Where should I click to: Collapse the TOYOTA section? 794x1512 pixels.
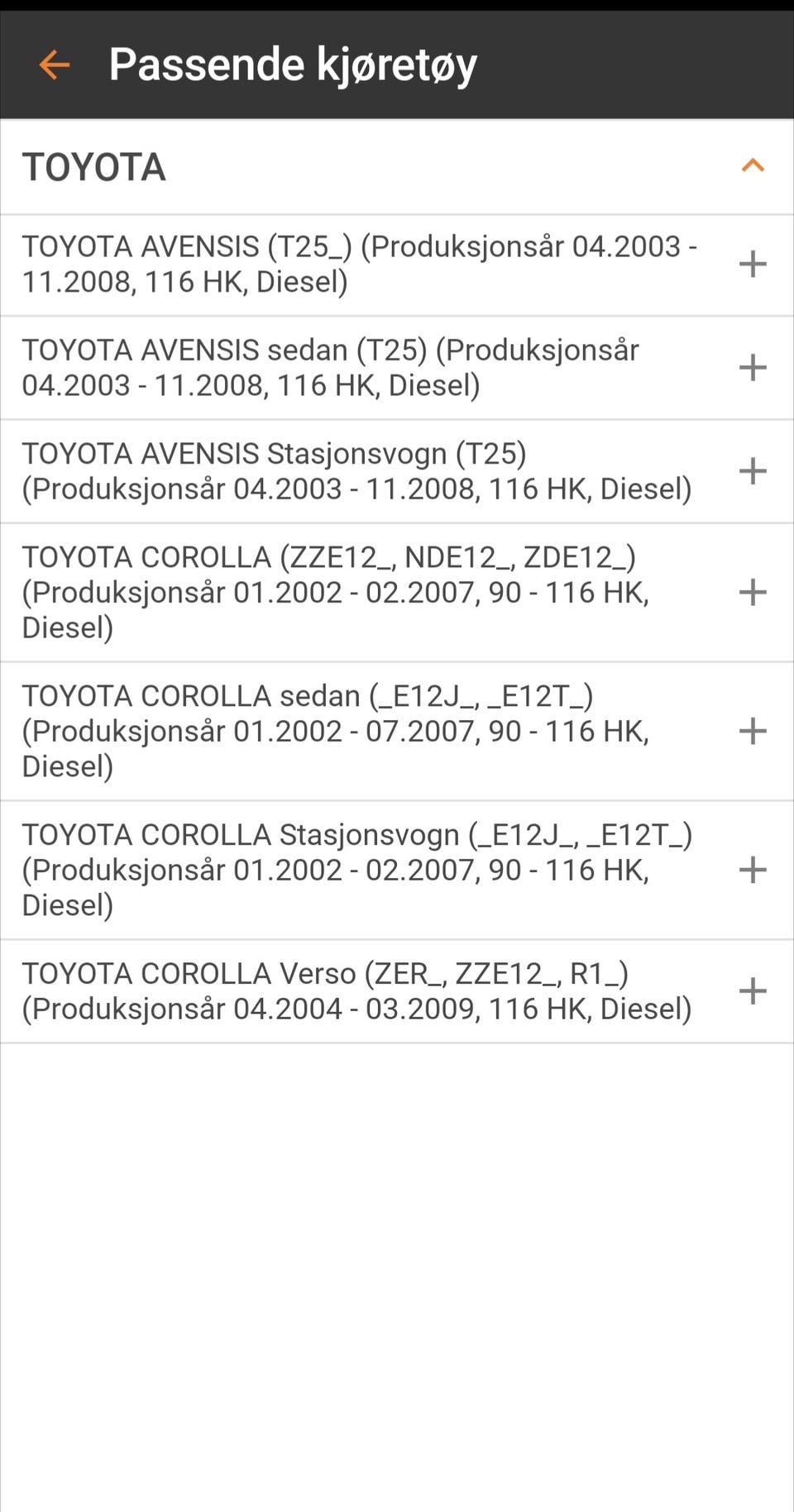tap(753, 166)
